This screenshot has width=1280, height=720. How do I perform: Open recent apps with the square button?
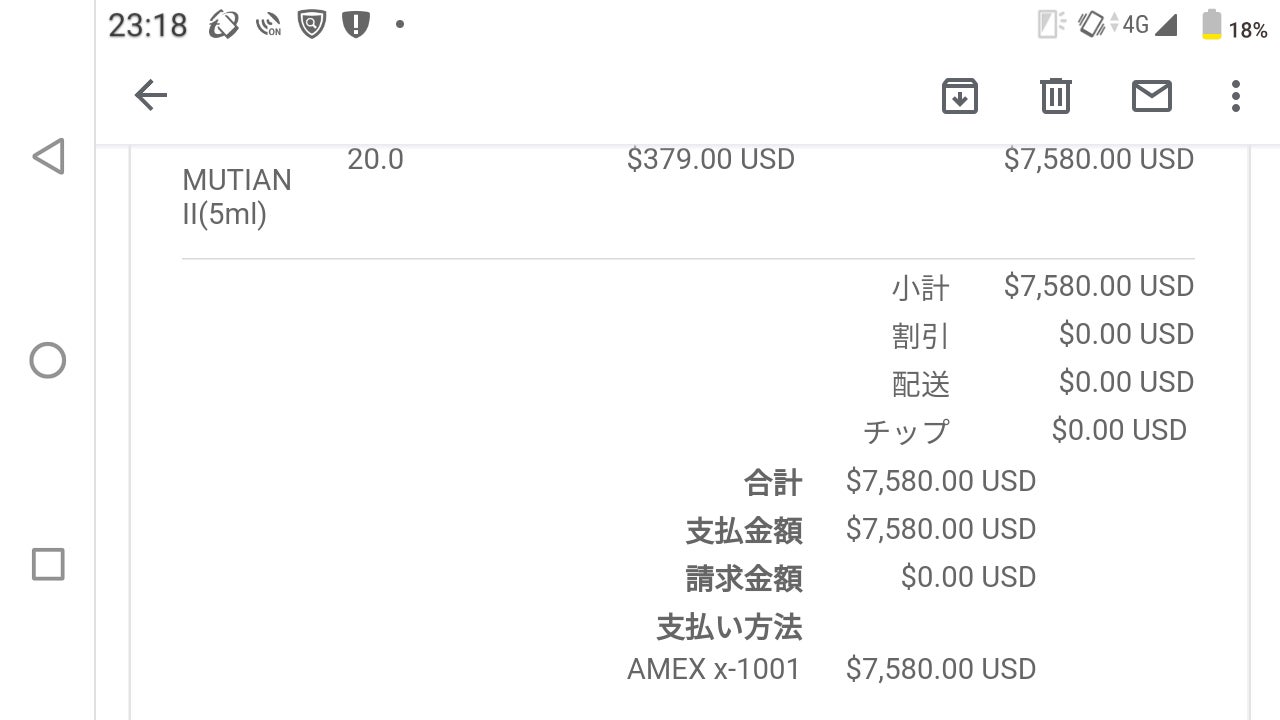click(x=48, y=564)
